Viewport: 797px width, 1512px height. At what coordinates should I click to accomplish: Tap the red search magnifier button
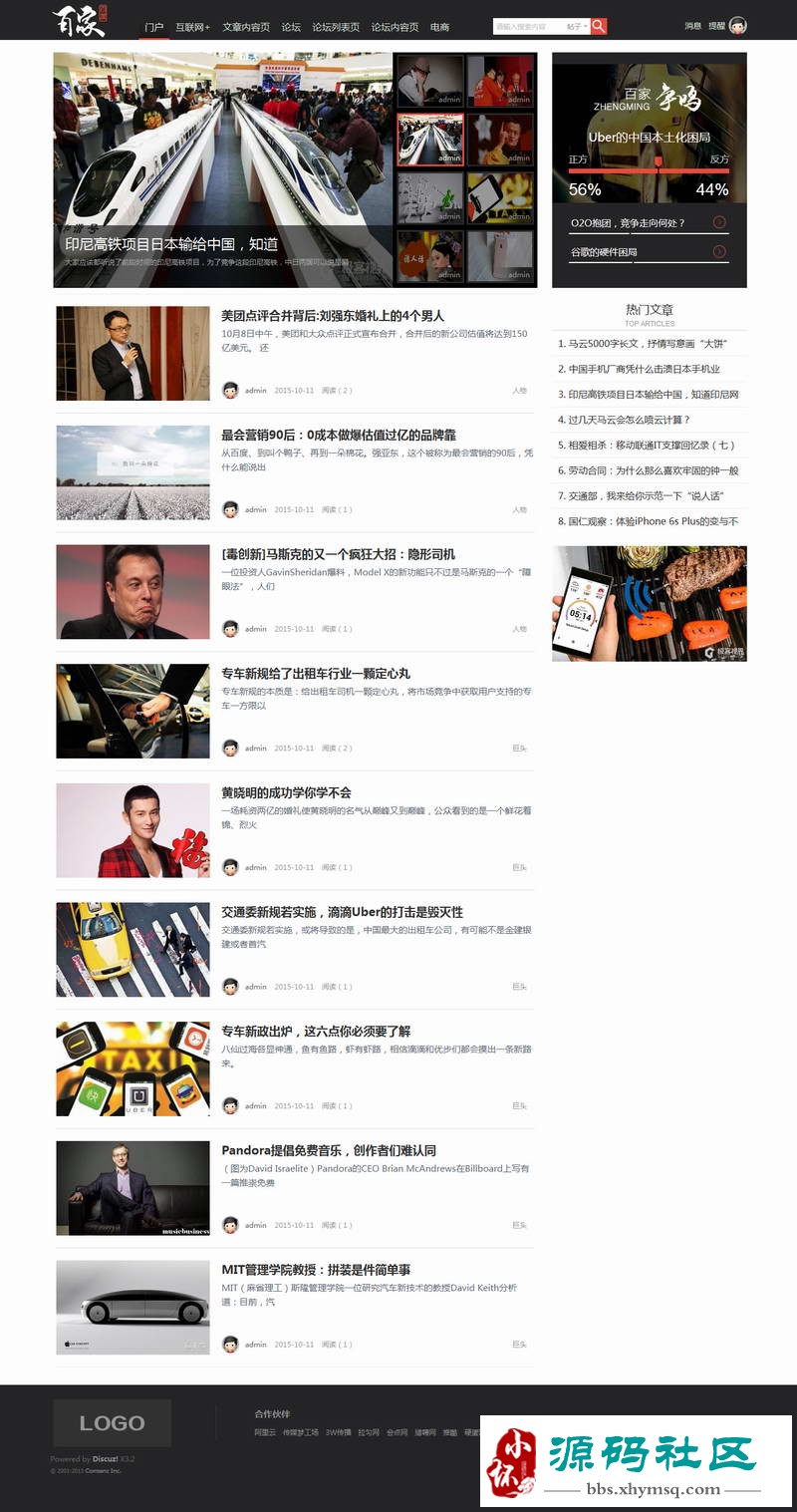[x=599, y=27]
